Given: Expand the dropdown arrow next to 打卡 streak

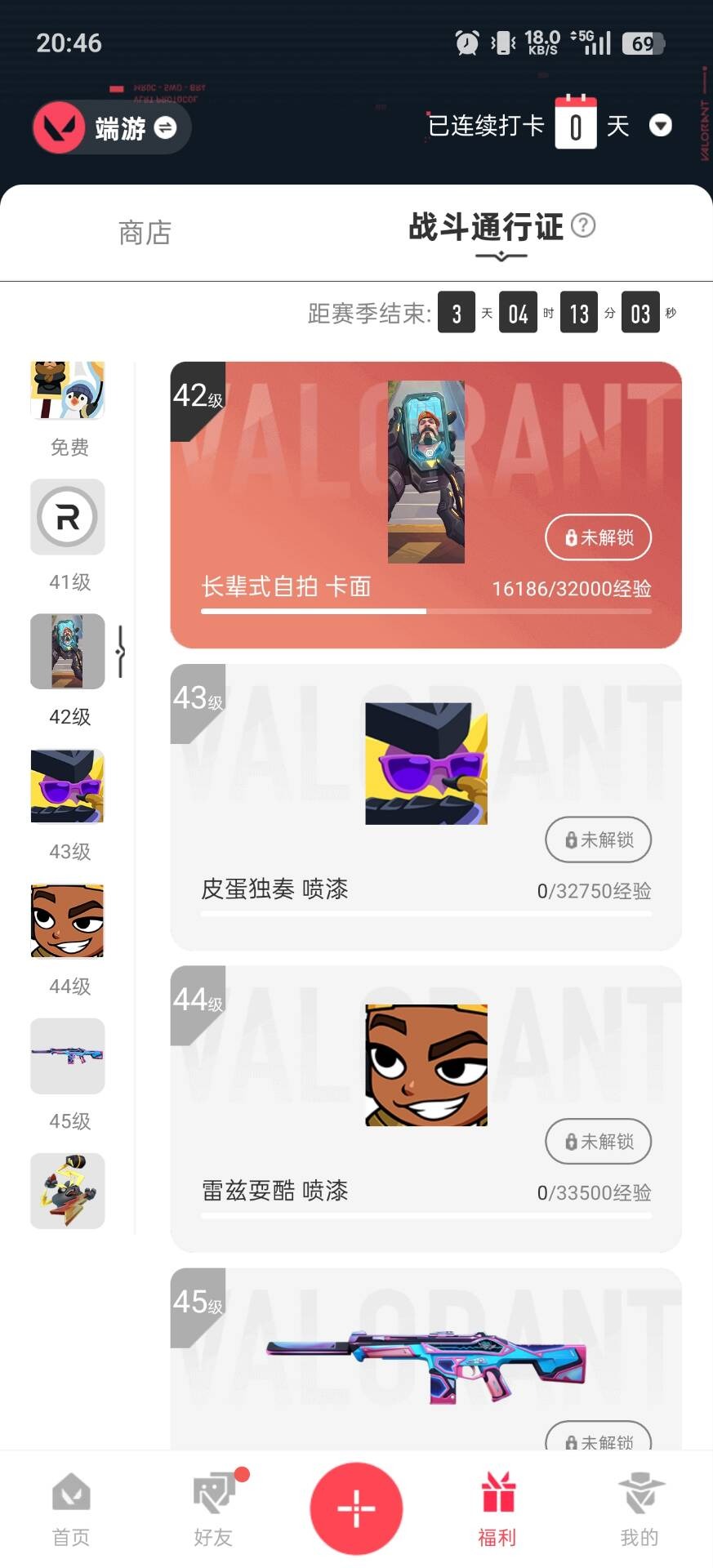Looking at the screenshot, I should tap(661, 126).
